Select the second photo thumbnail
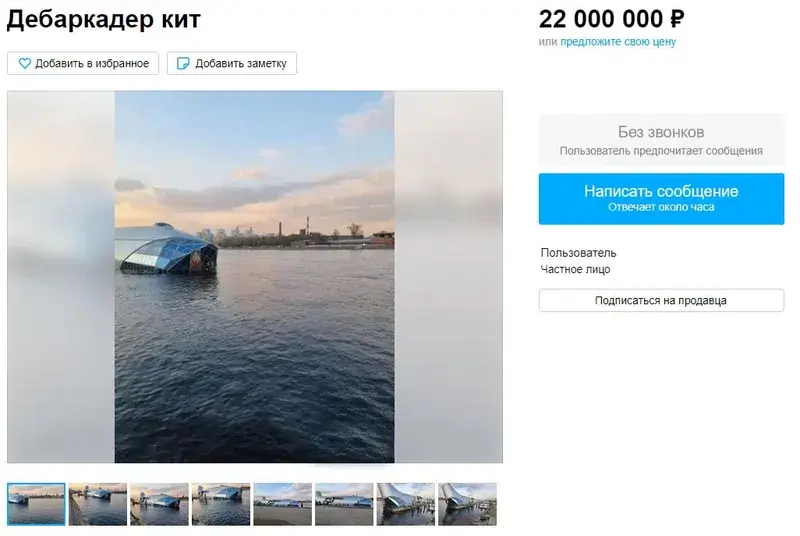Screen dimensions: 800x536 98,504
